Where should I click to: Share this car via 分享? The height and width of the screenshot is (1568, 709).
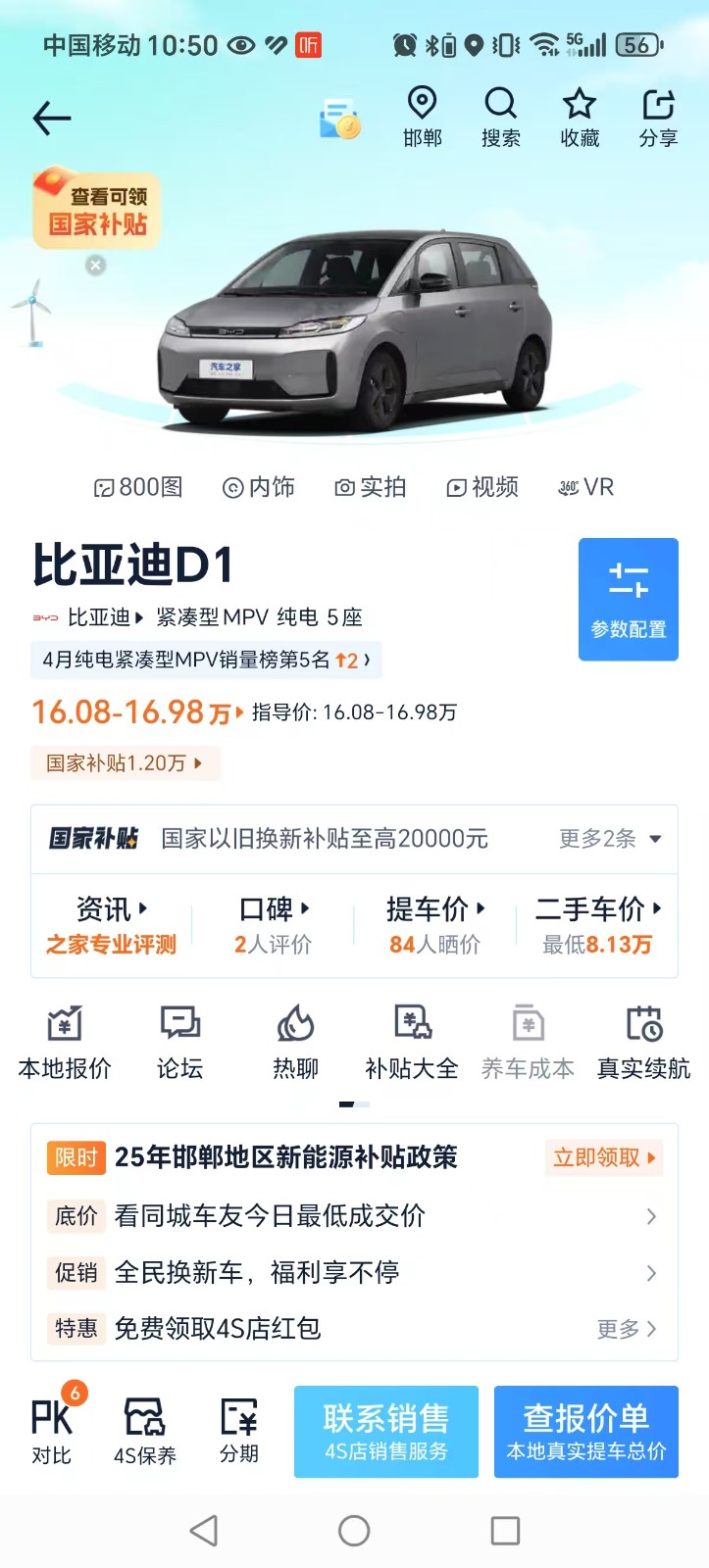[658, 117]
